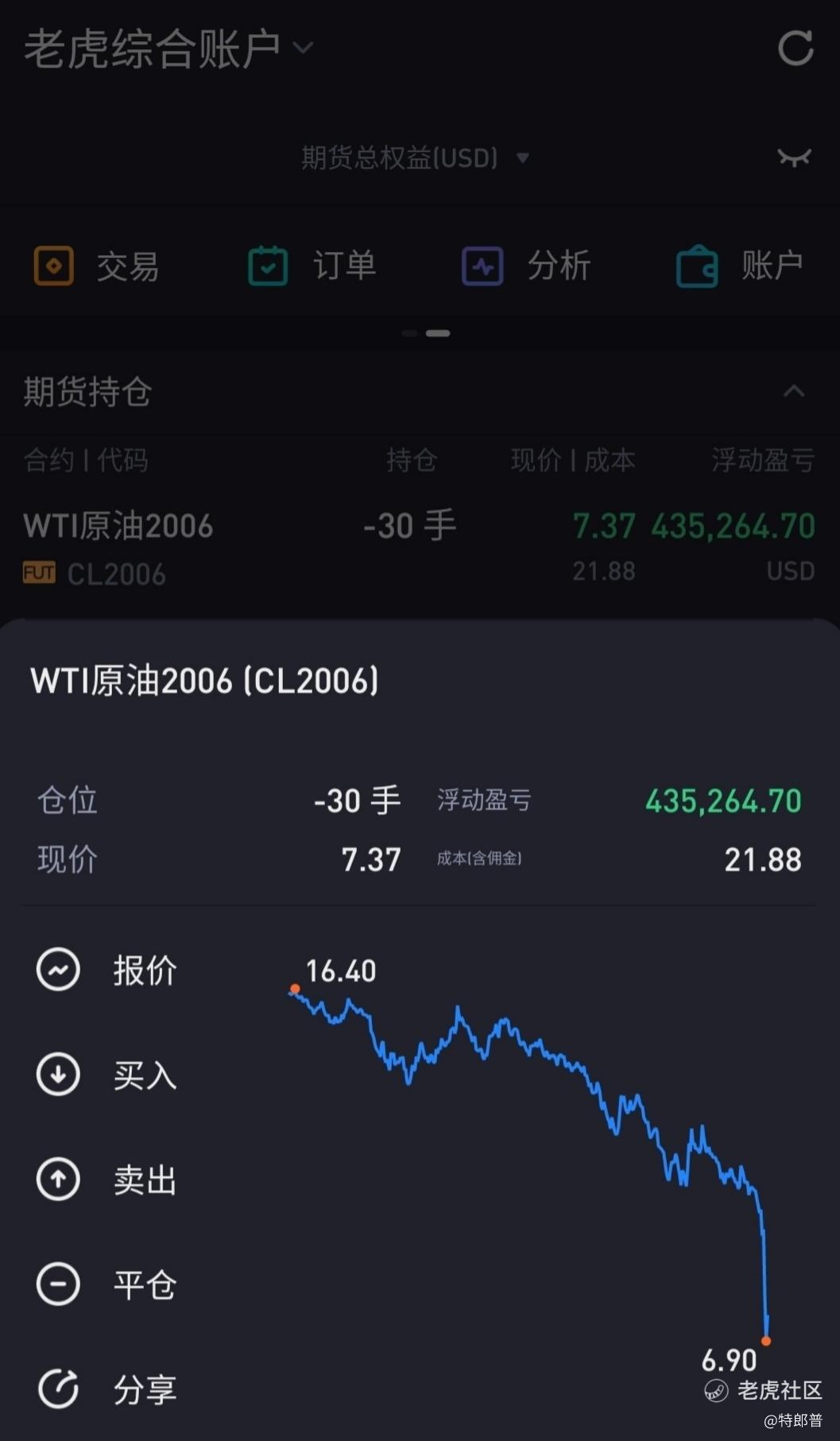Viewport: 840px width, 1441px height.
Task: Refresh the account data
Action: tap(795, 48)
